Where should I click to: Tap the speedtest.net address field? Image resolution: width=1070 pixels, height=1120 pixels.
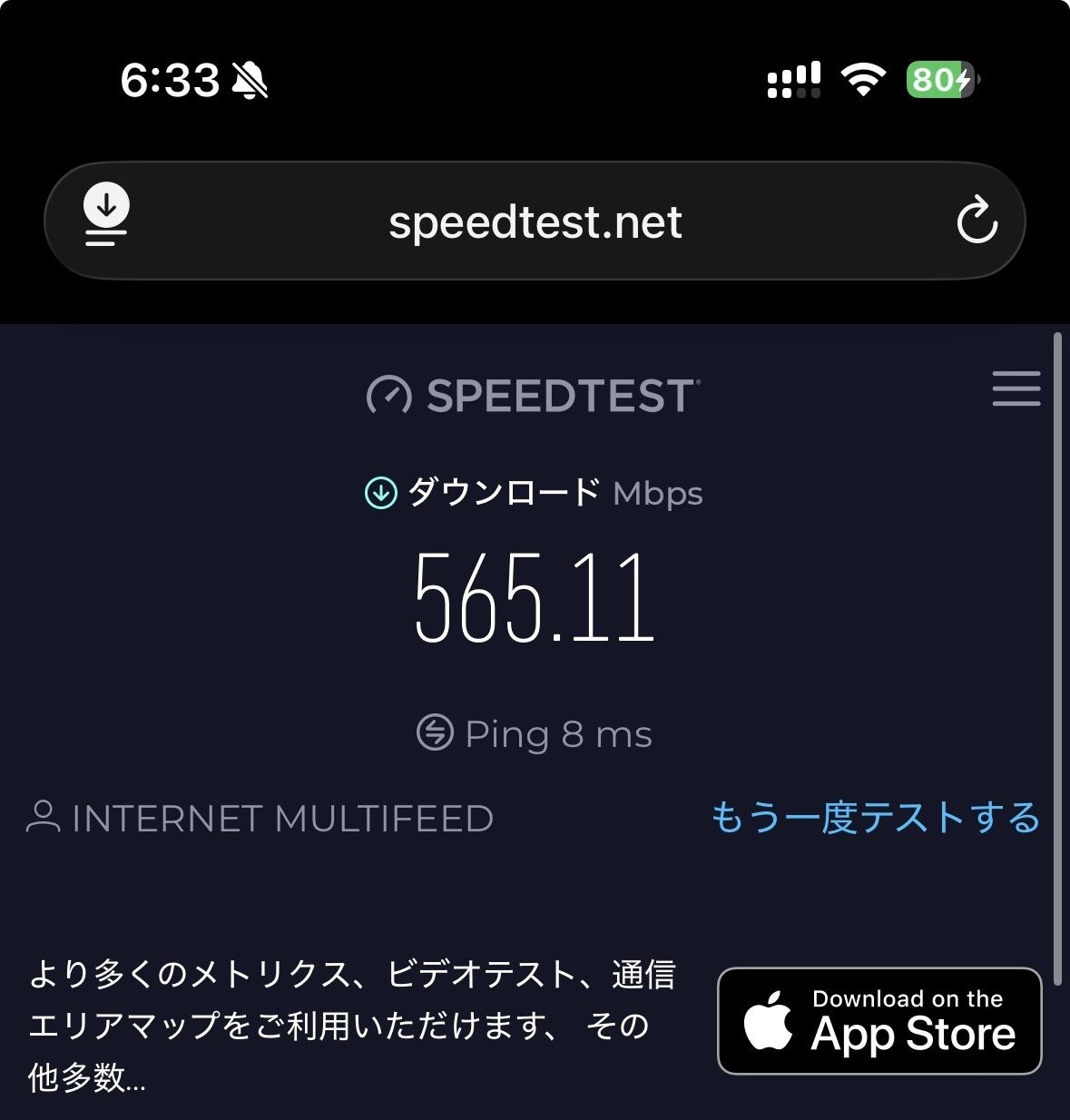535,222
